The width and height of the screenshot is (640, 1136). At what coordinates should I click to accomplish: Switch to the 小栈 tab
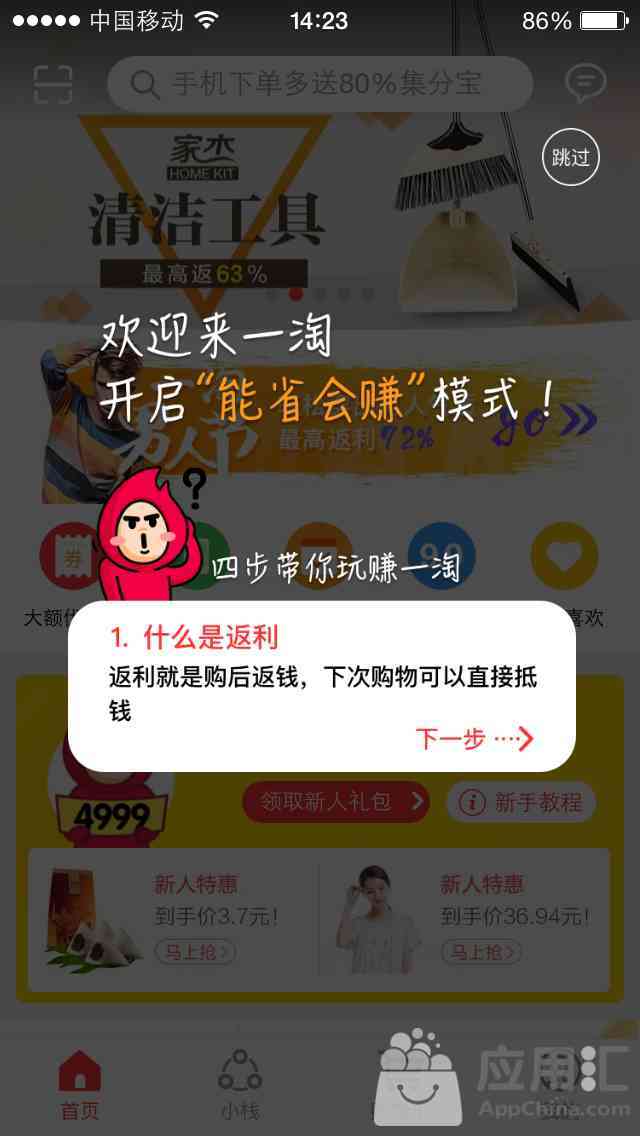[240, 1083]
